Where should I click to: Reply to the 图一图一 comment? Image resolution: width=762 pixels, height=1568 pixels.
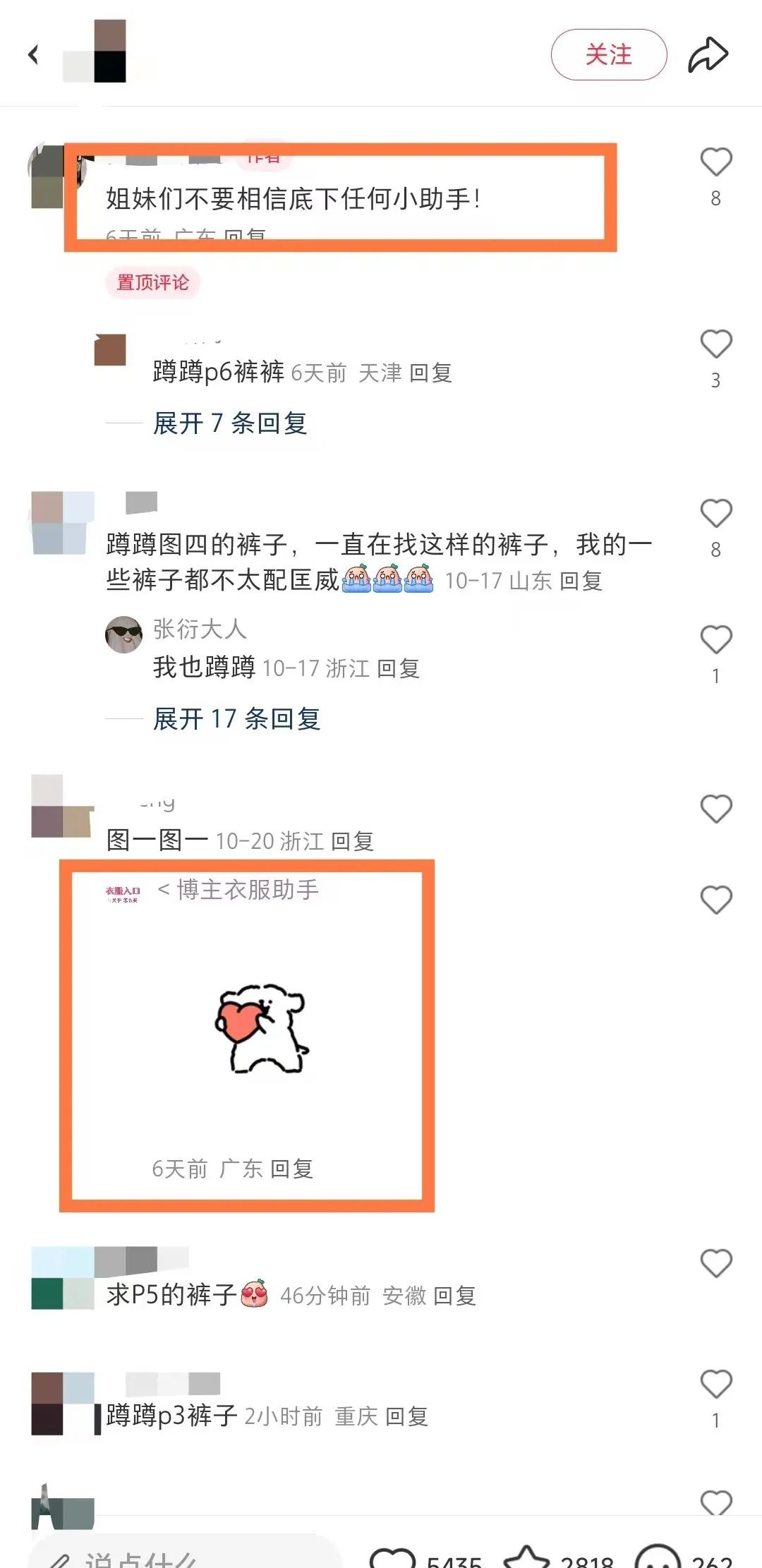click(352, 841)
